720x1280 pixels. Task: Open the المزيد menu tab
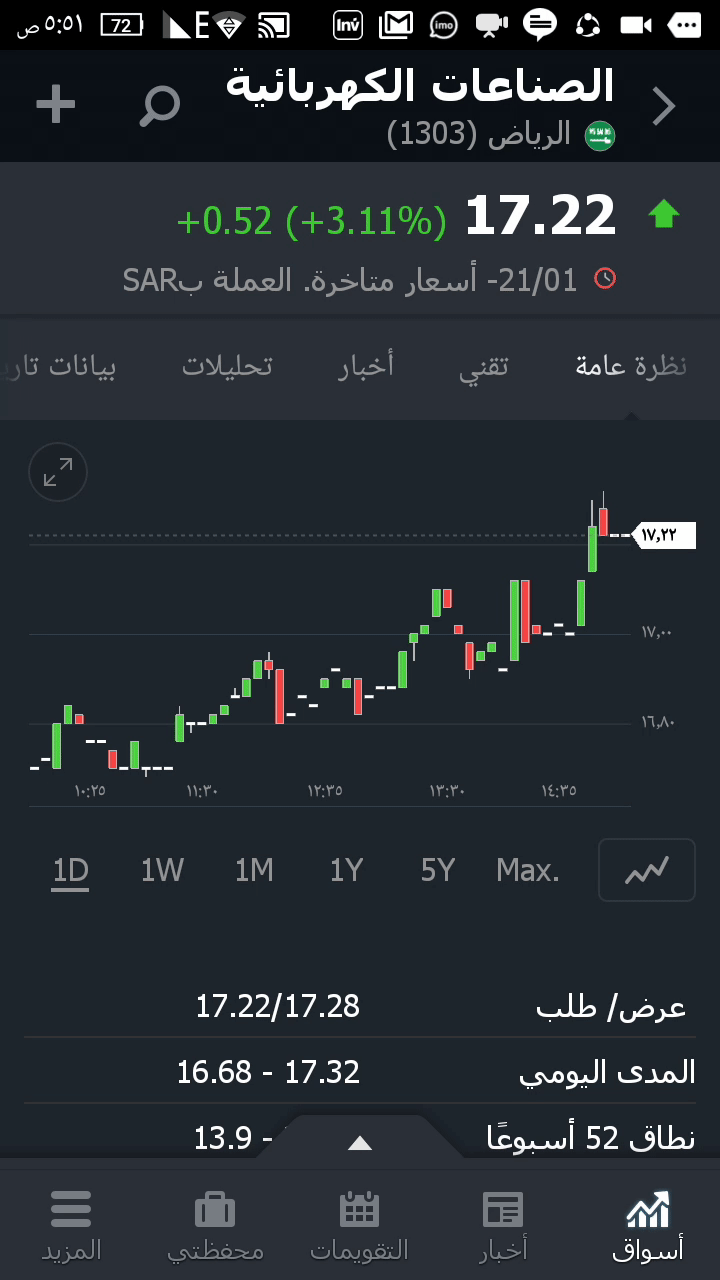pyautogui.click(x=71, y=1225)
